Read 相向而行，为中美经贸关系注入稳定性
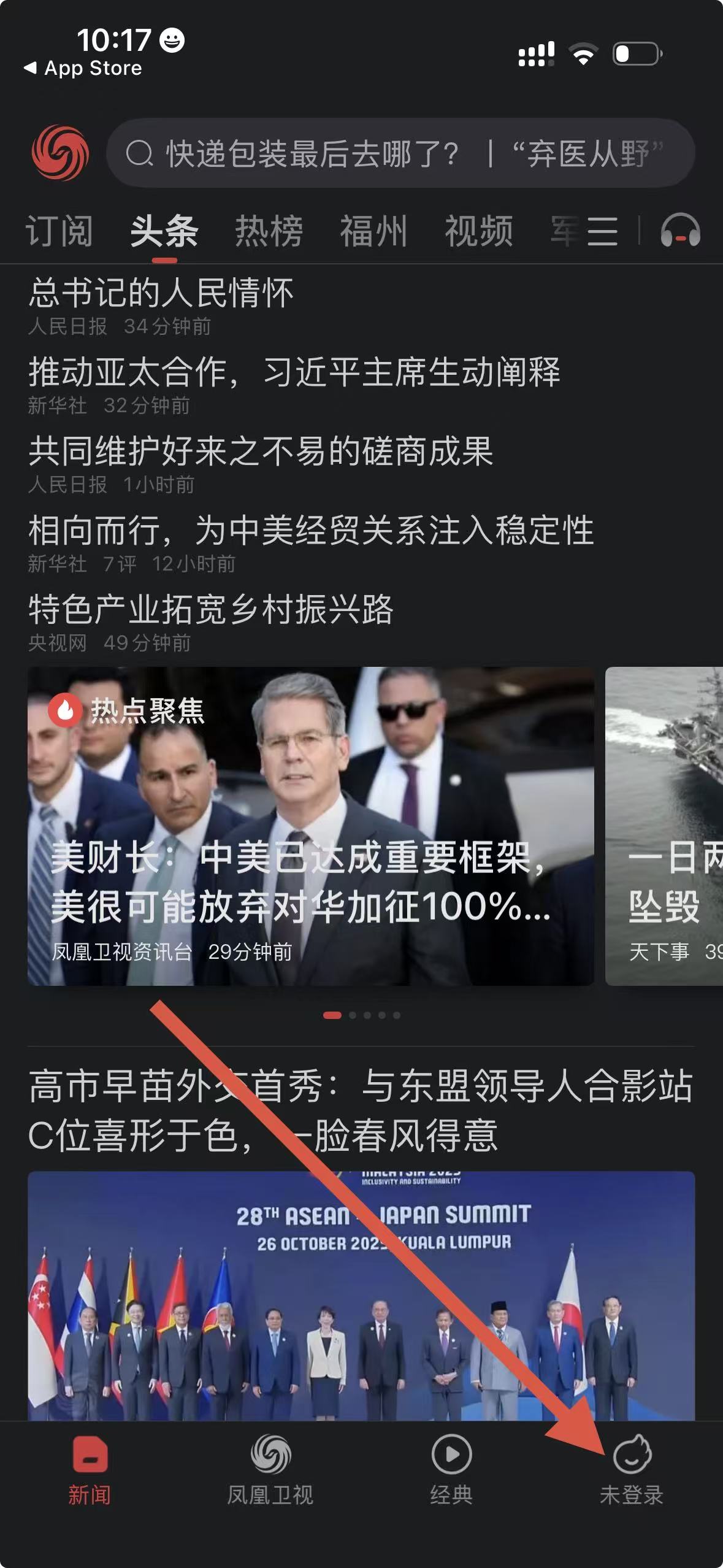The width and height of the screenshot is (723, 1568). (311, 530)
